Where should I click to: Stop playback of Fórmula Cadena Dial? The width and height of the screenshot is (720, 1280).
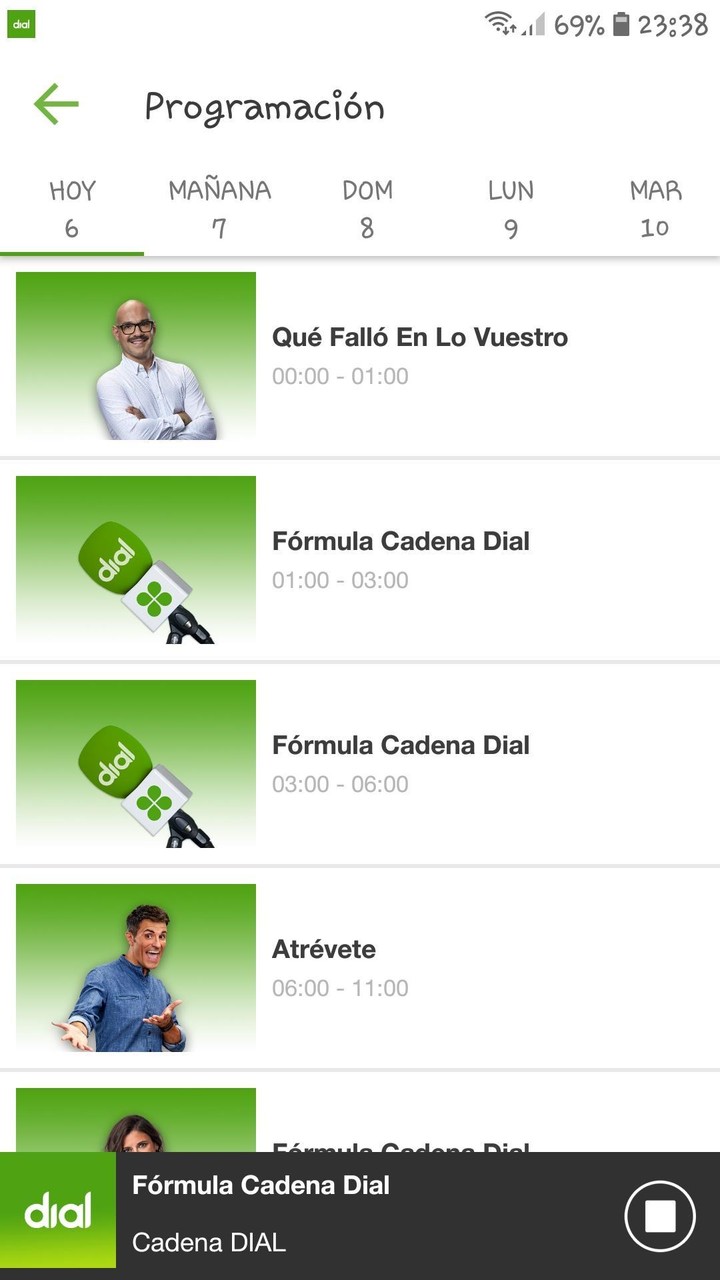click(x=658, y=1216)
